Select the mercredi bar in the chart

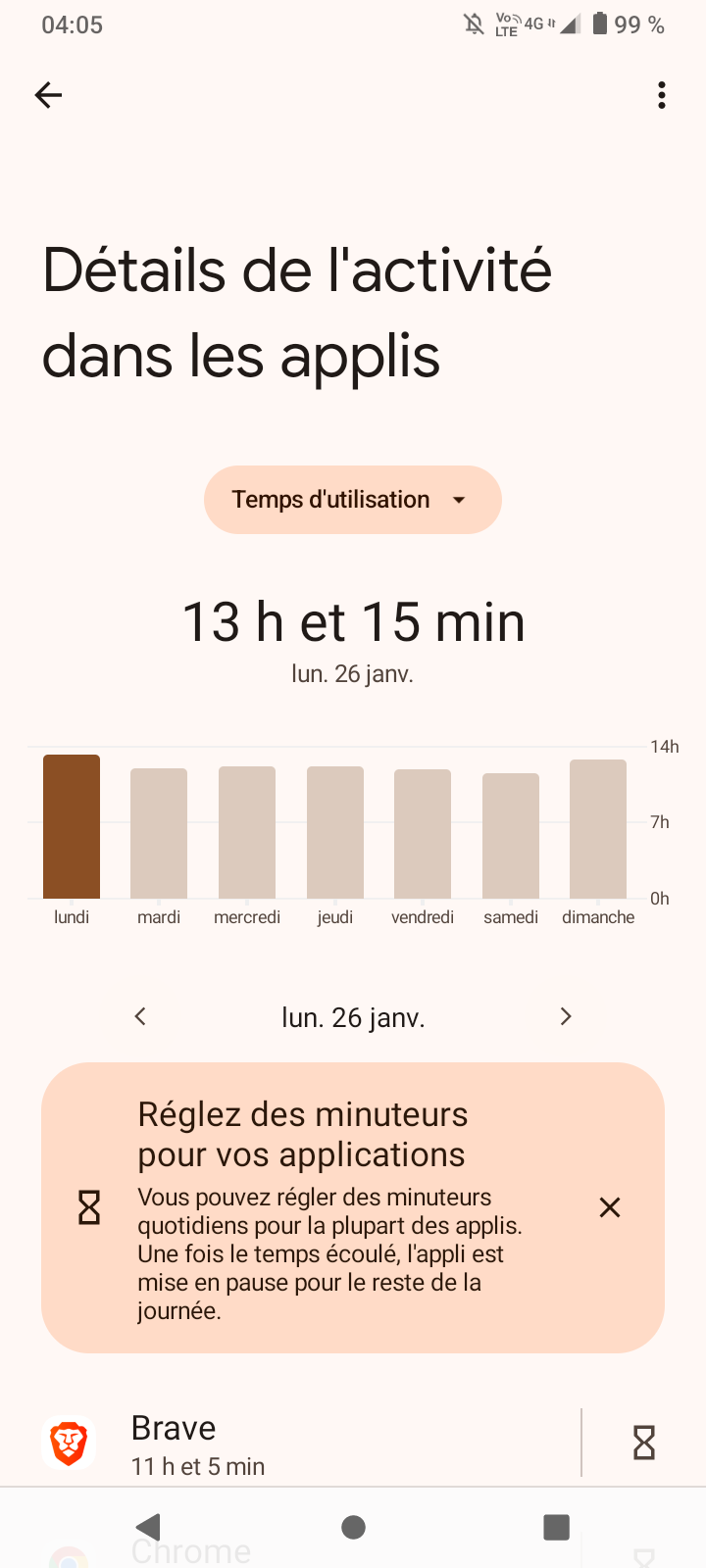(x=247, y=832)
